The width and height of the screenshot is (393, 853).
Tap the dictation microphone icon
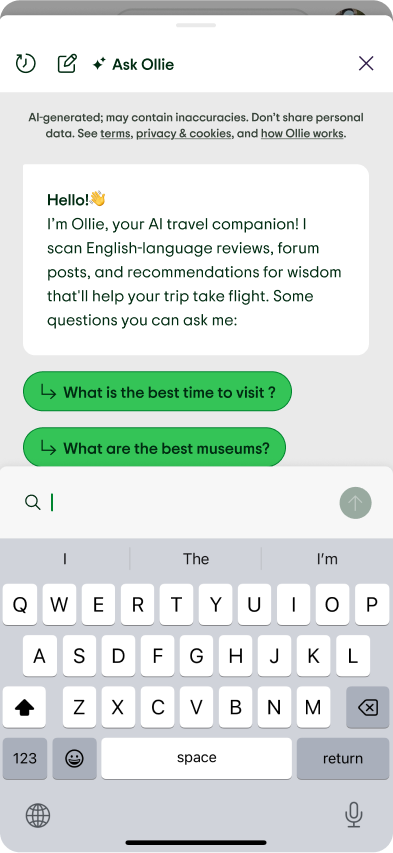[x=354, y=815]
